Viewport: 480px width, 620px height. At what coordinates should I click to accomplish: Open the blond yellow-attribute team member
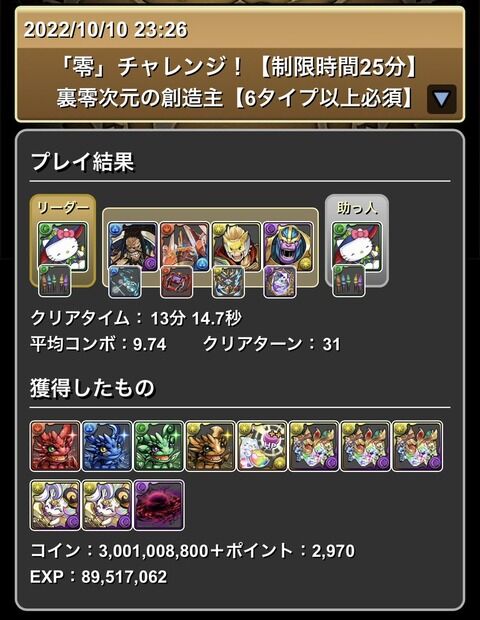(236, 247)
